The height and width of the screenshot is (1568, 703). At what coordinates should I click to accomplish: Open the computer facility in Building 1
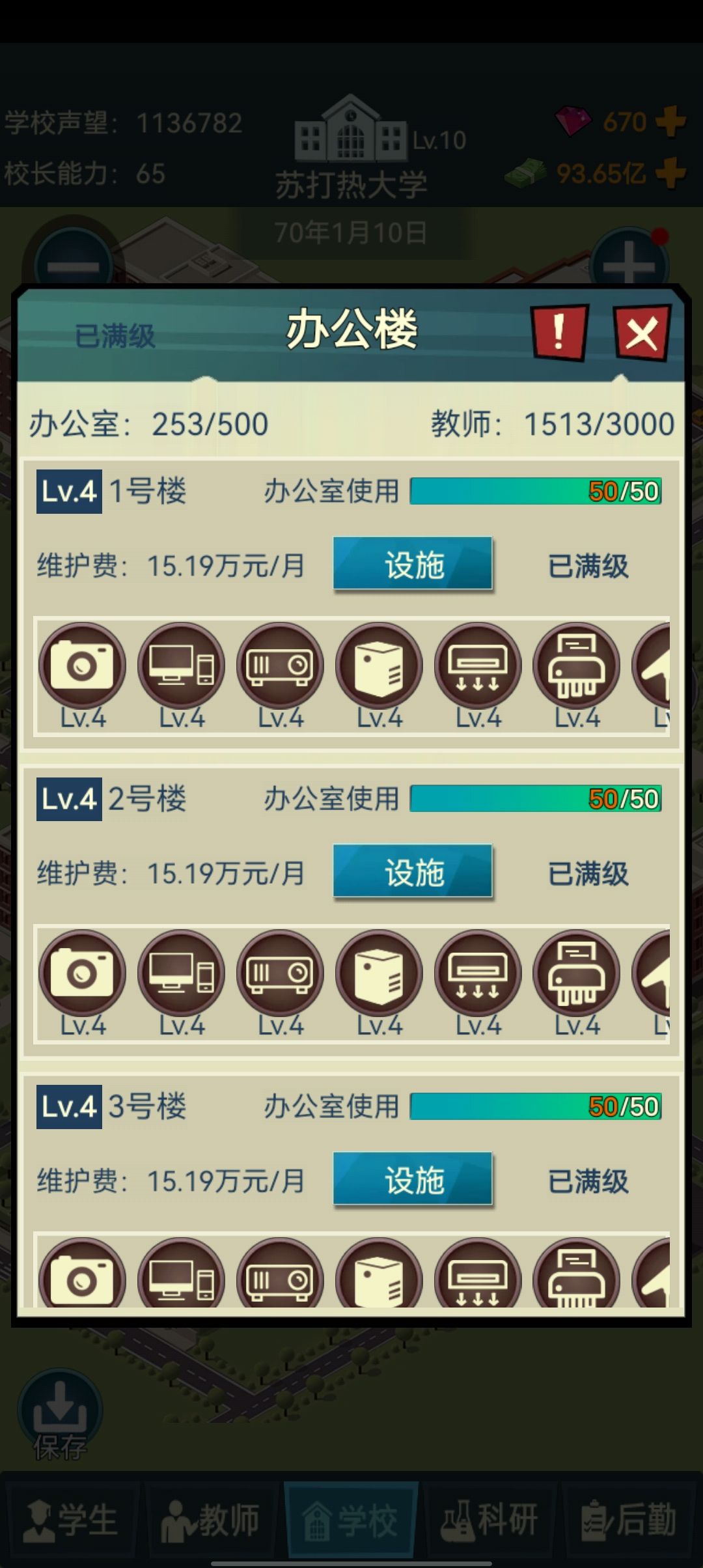(181, 665)
